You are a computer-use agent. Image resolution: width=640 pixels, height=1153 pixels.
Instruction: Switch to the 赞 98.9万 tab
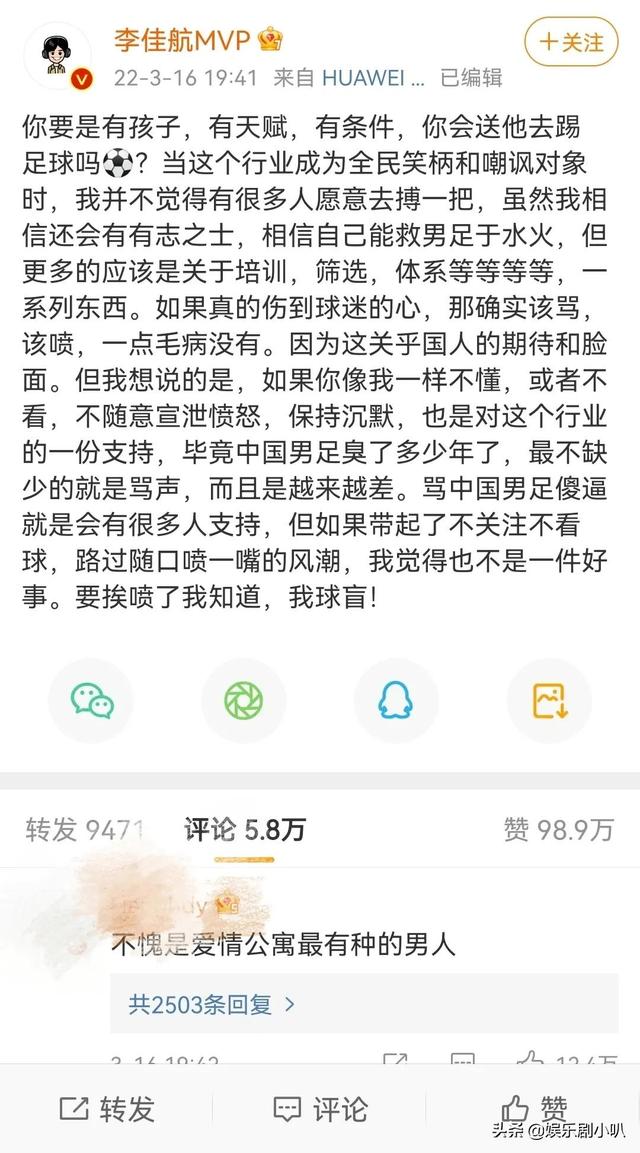[x=558, y=829]
